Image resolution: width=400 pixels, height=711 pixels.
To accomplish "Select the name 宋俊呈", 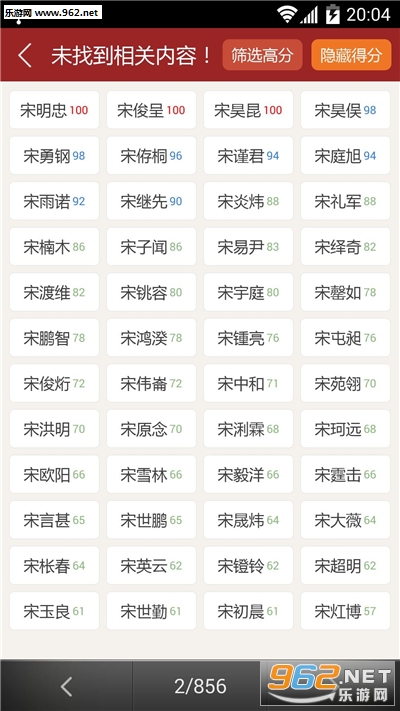I will pos(151,110).
